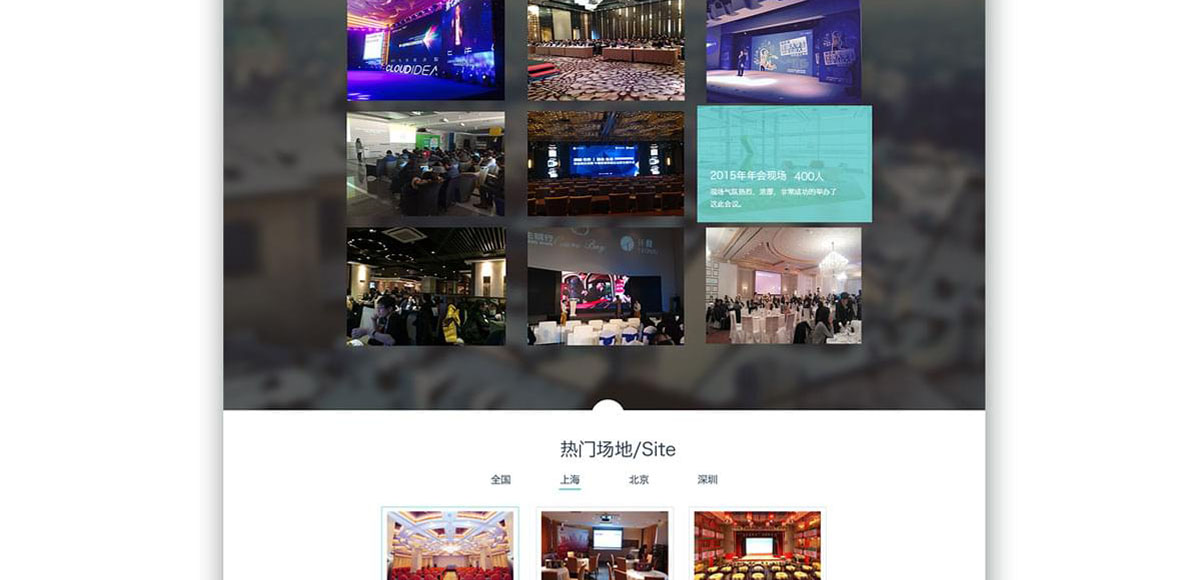
Task: Open the 2015年年会现场 400人 gallery tile
Action: 784,164
